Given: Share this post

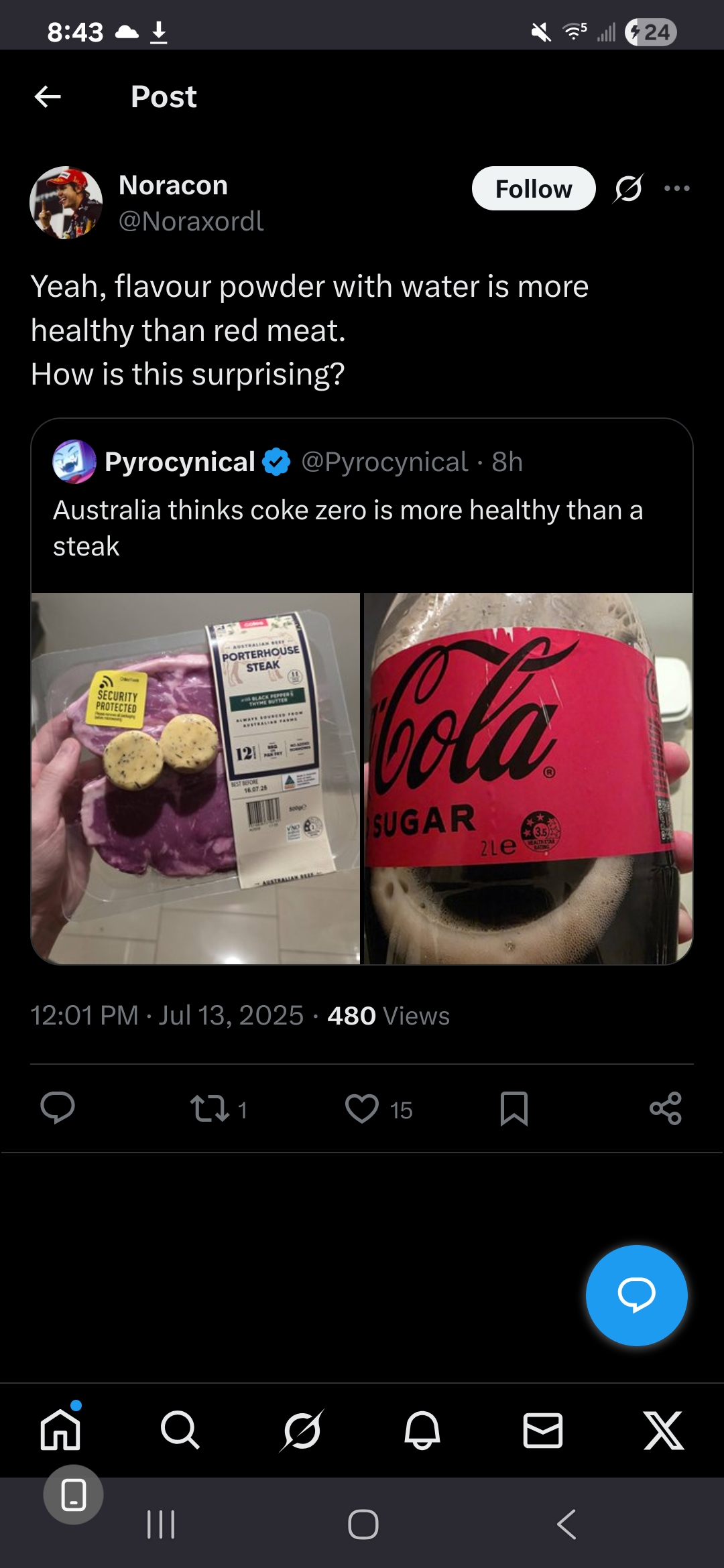Looking at the screenshot, I should click(x=666, y=1108).
